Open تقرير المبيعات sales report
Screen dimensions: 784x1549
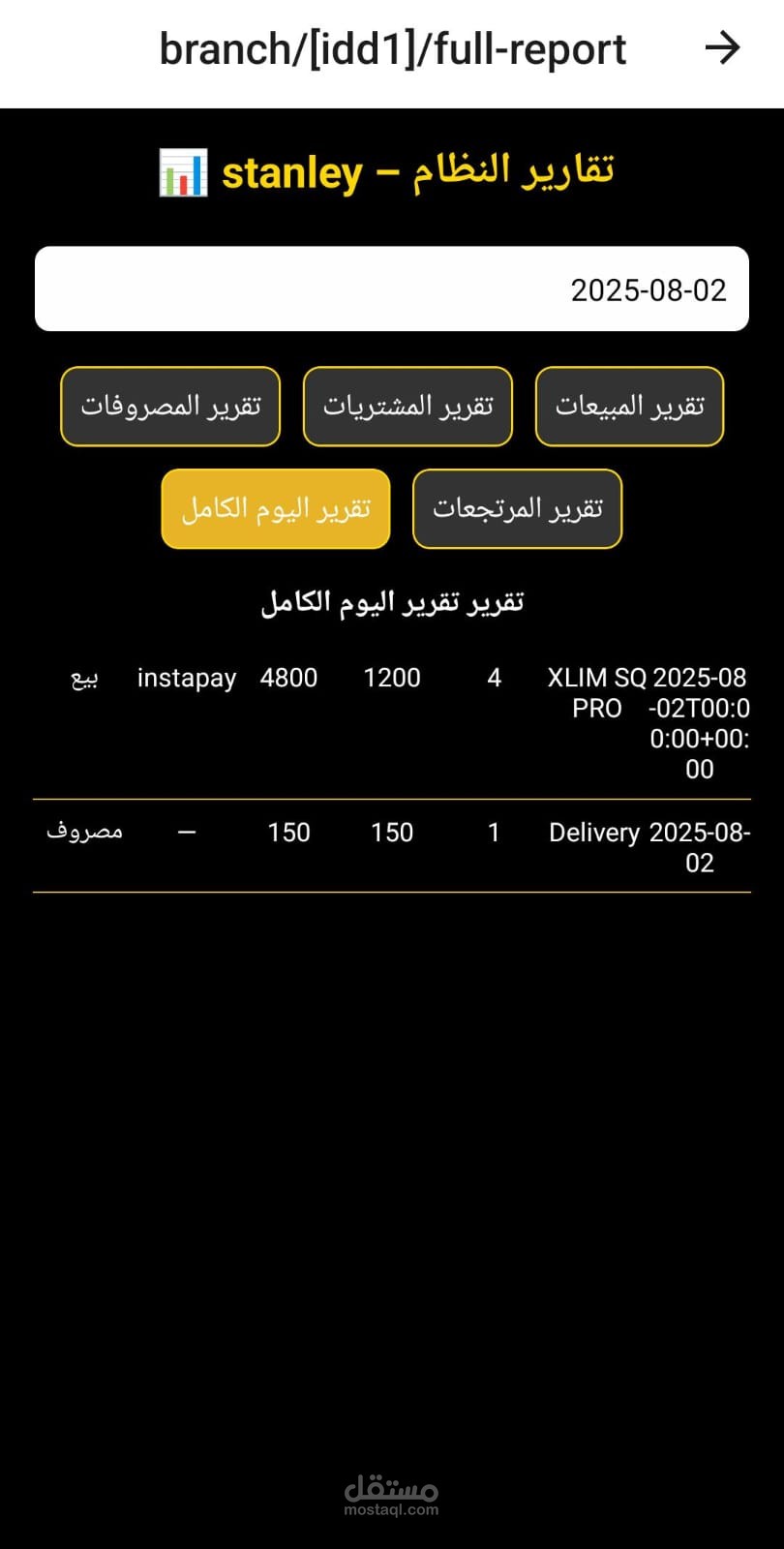tap(629, 407)
